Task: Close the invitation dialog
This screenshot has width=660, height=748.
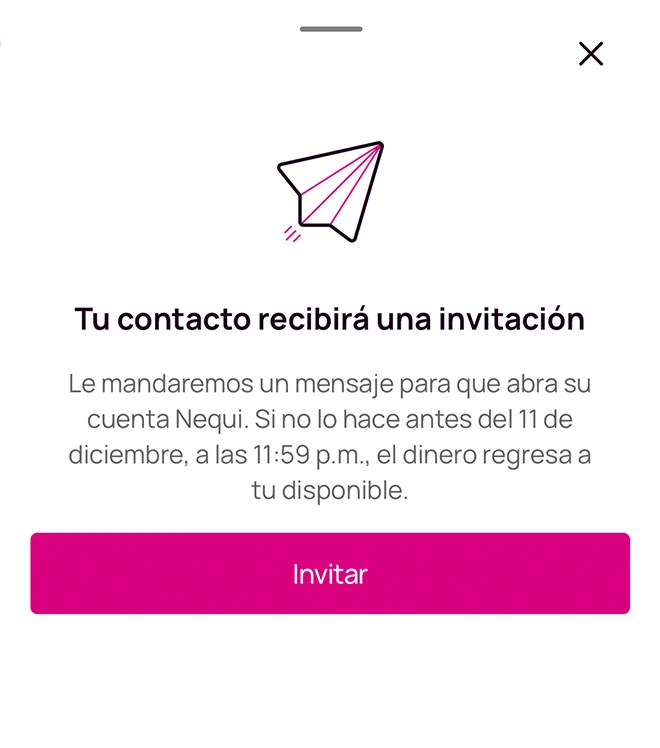Action: (x=591, y=54)
